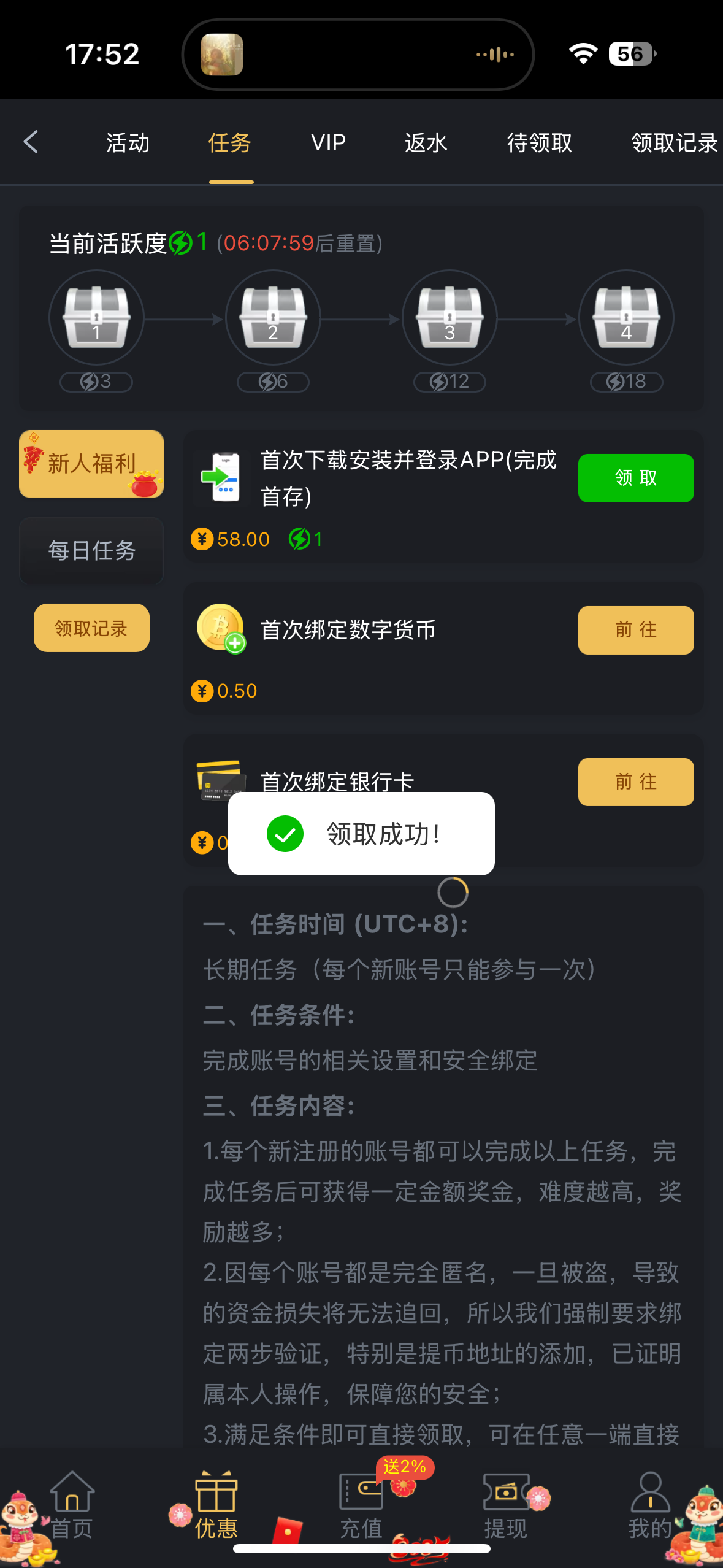
Task: Click the green 领取 claim button
Action: pos(635,478)
